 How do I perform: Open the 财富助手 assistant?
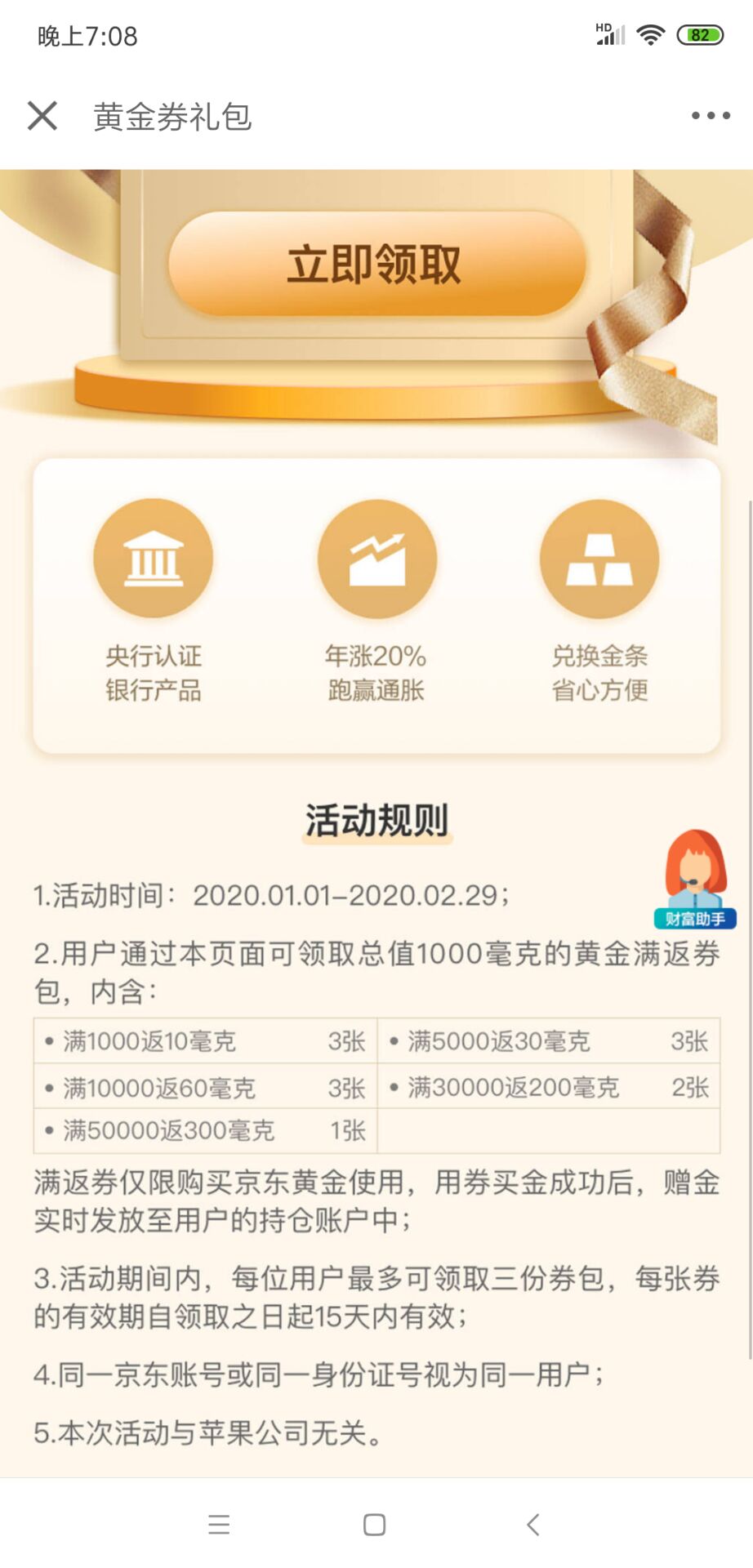(x=695, y=880)
